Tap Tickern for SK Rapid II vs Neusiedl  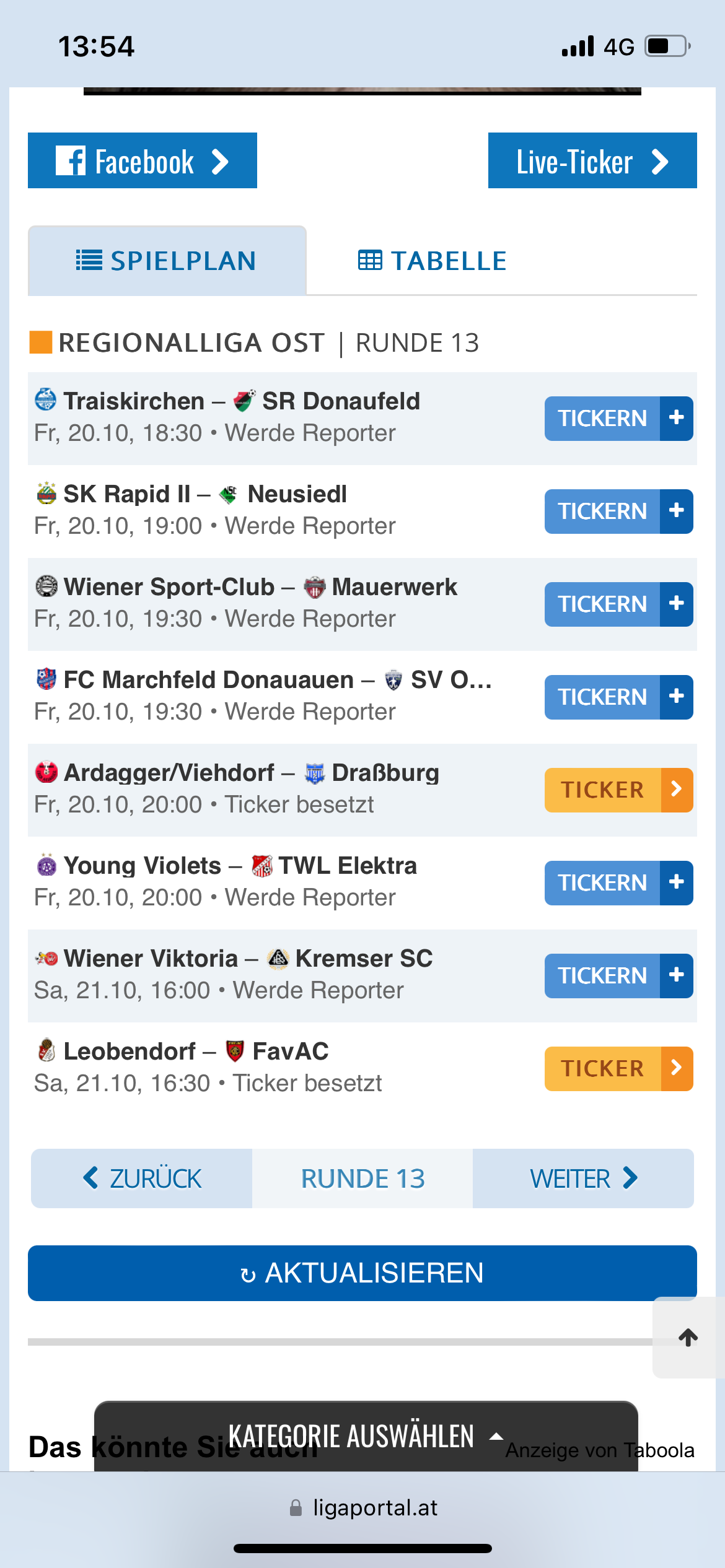click(x=618, y=512)
